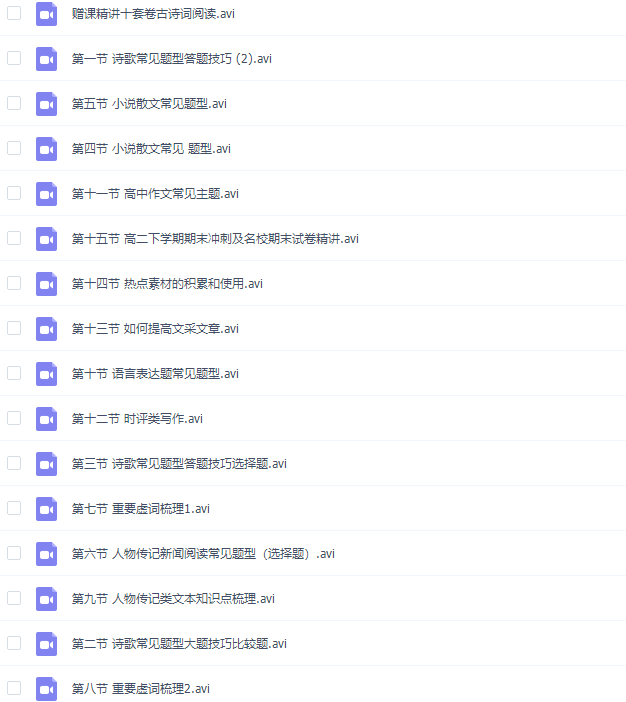Open 第五节 小说散文常见题型.avi
This screenshot has height=702, width=626.
(x=149, y=104)
